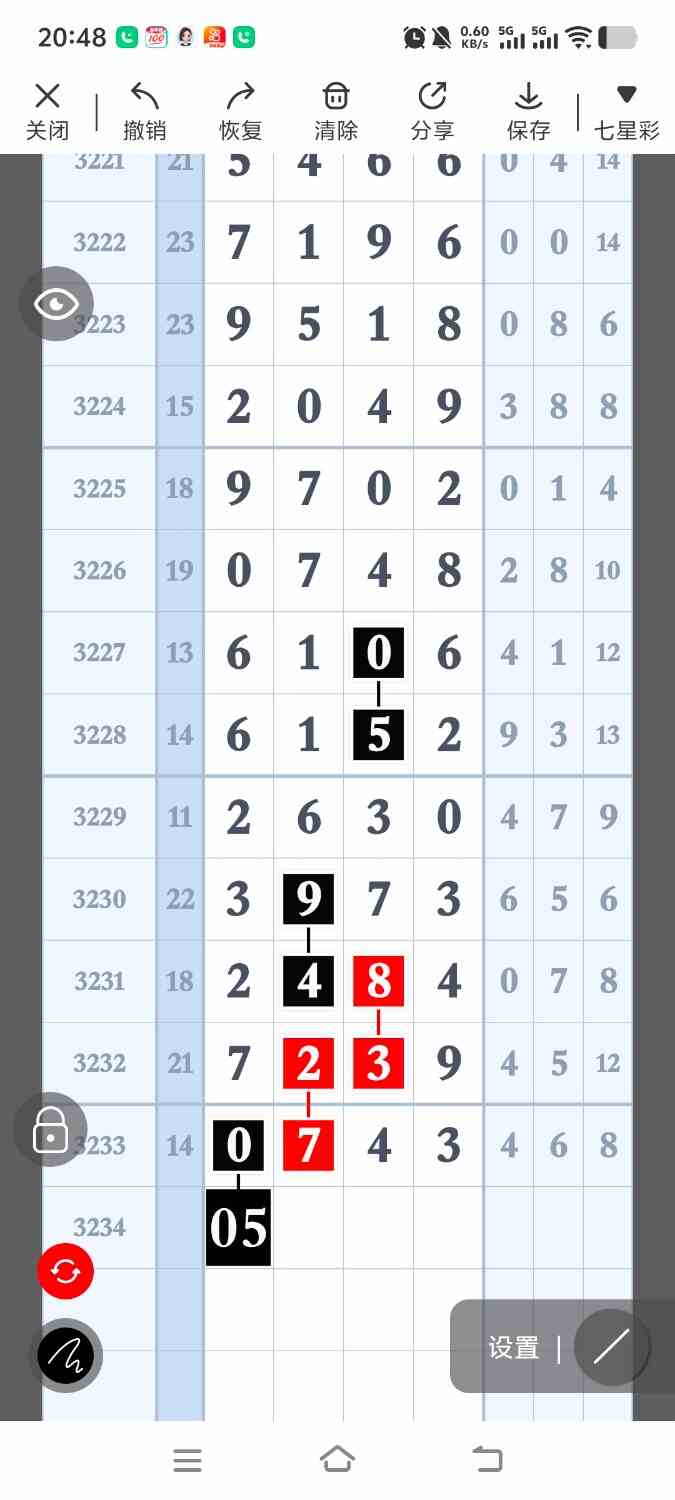Save the chart with 保存
This screenshot has height=1500, width=675.
(x=528, y=111)
